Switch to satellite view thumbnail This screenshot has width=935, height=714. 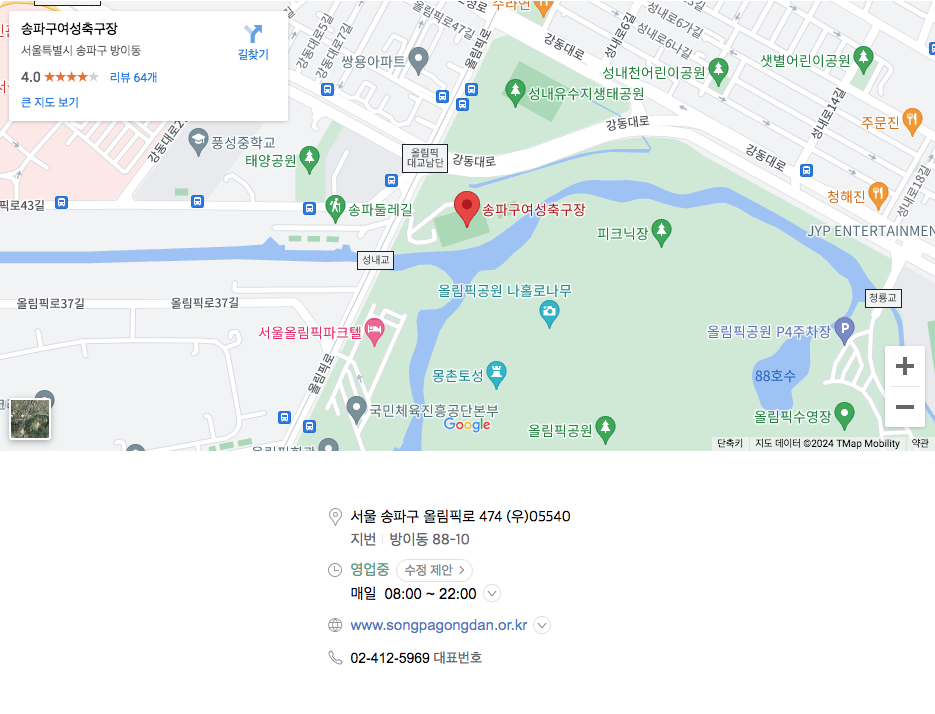click(x=30, y=419)
